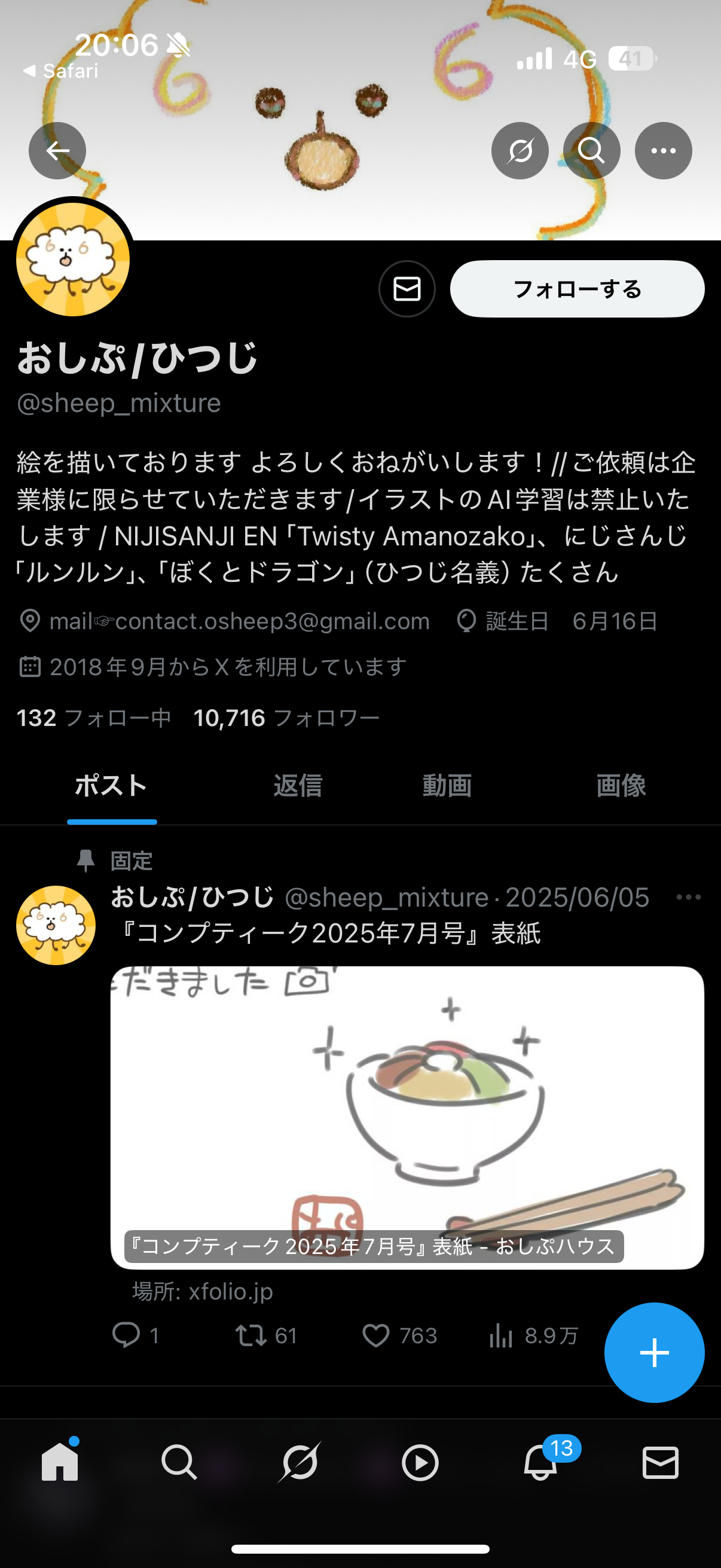
Task: Switch to the 動画 tab
Action: tap(447, 786)
